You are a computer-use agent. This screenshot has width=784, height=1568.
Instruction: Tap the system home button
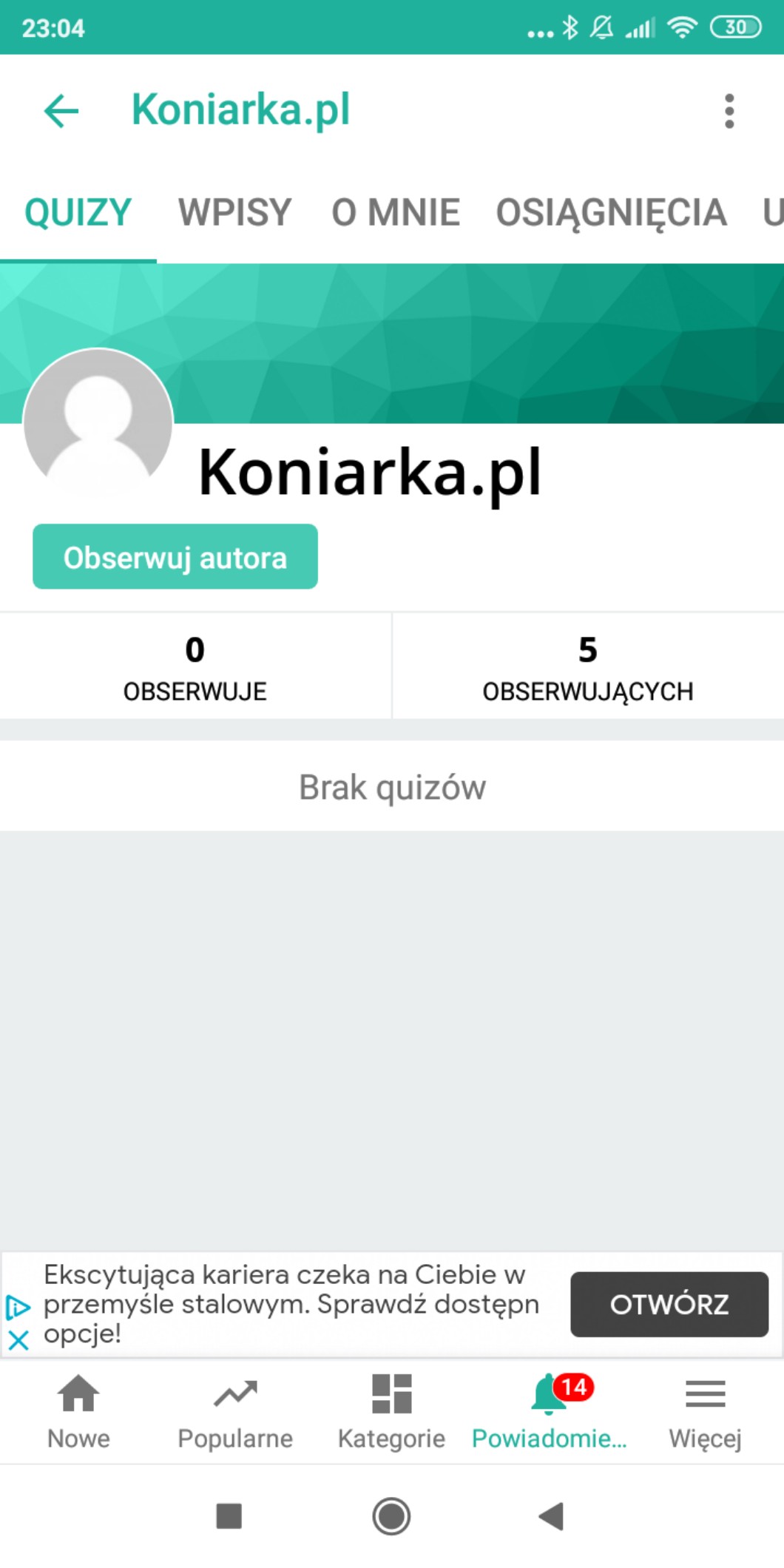pos(391,1515)
